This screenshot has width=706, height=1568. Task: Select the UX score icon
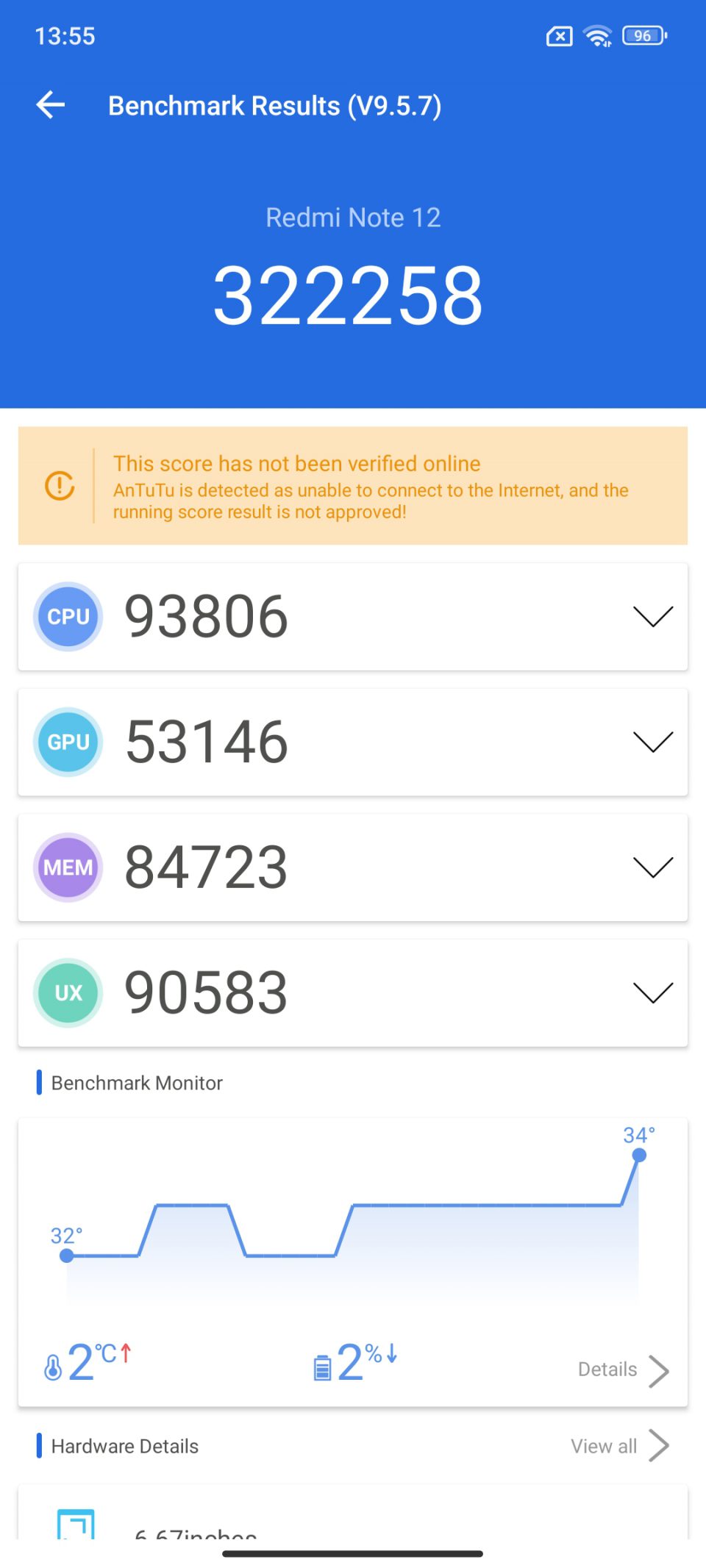67,993
